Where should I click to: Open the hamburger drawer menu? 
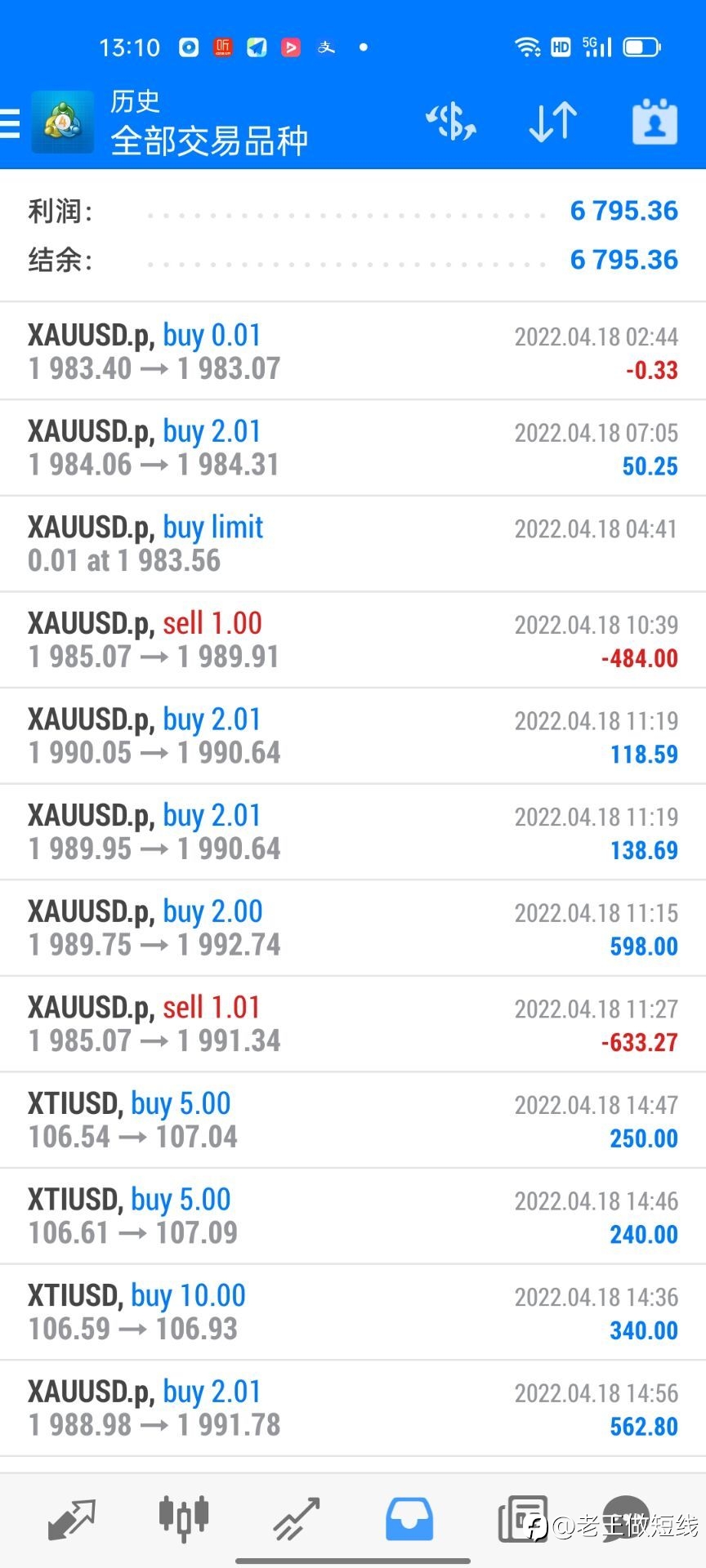[10, 124]
